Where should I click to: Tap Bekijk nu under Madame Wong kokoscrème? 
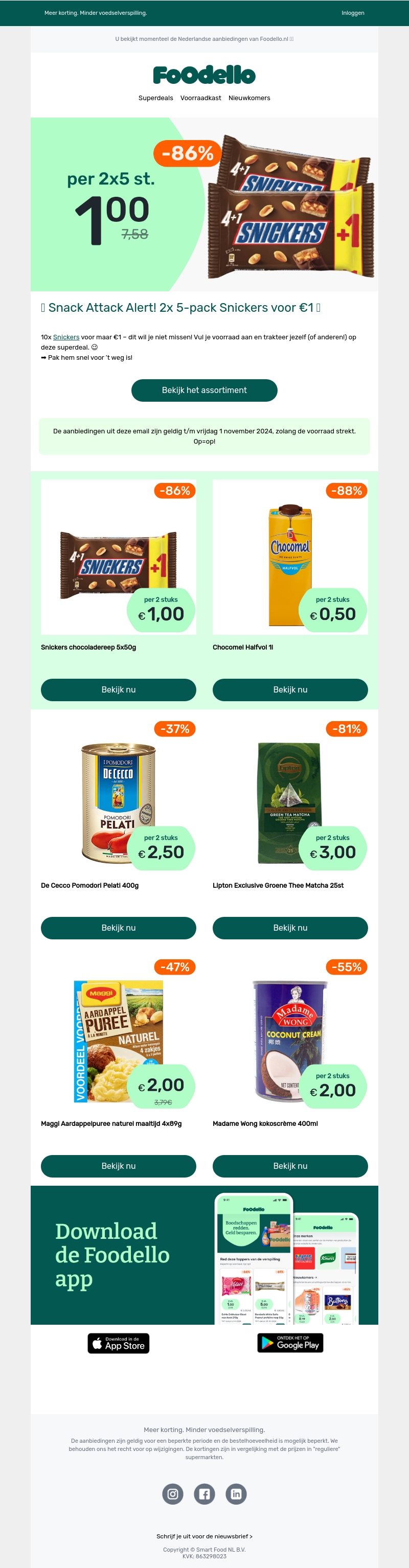click(290, 1166)
